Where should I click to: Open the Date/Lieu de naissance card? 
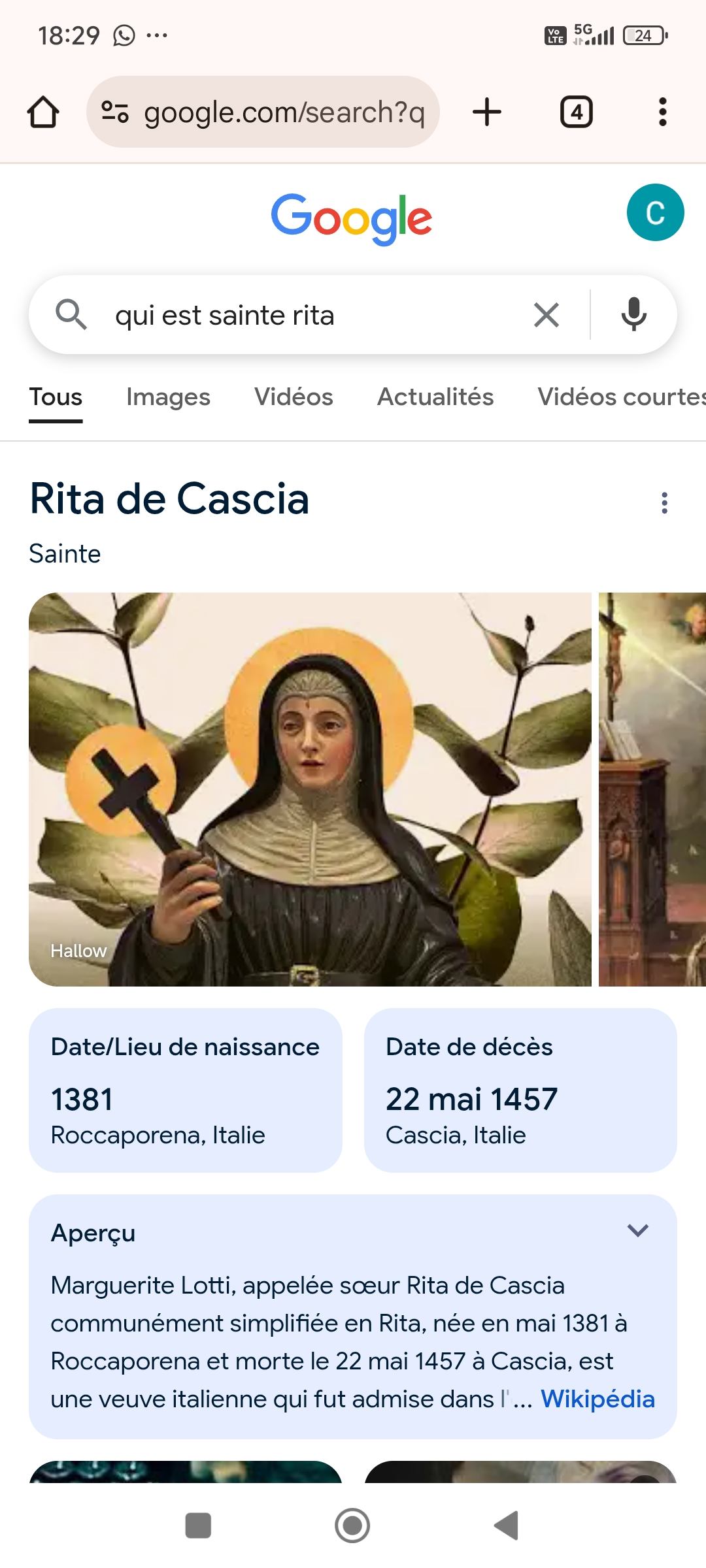click(x=185, y=1090)
